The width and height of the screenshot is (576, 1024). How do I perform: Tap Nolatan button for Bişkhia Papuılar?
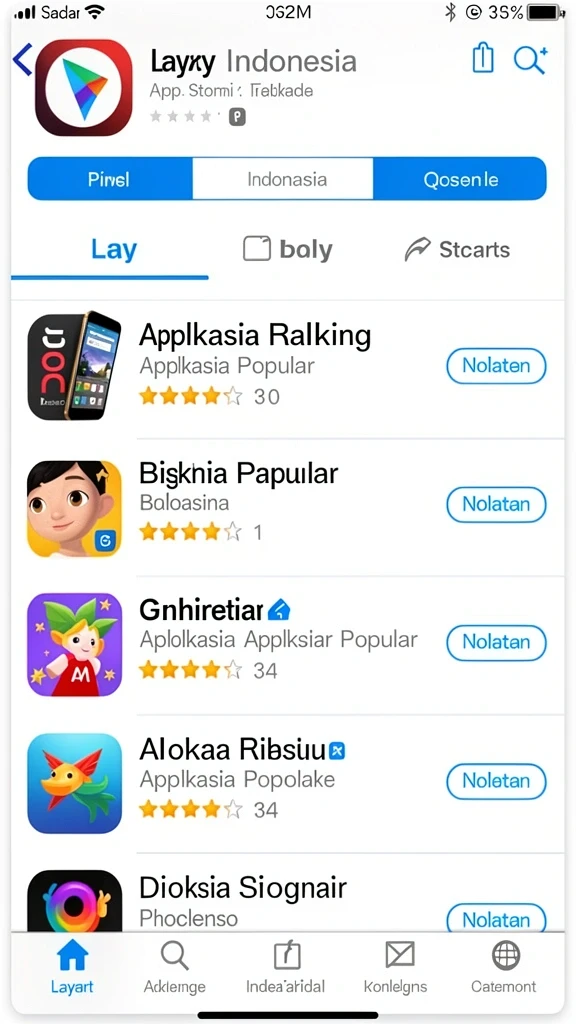pyautogui.click(x=496, y=504)
